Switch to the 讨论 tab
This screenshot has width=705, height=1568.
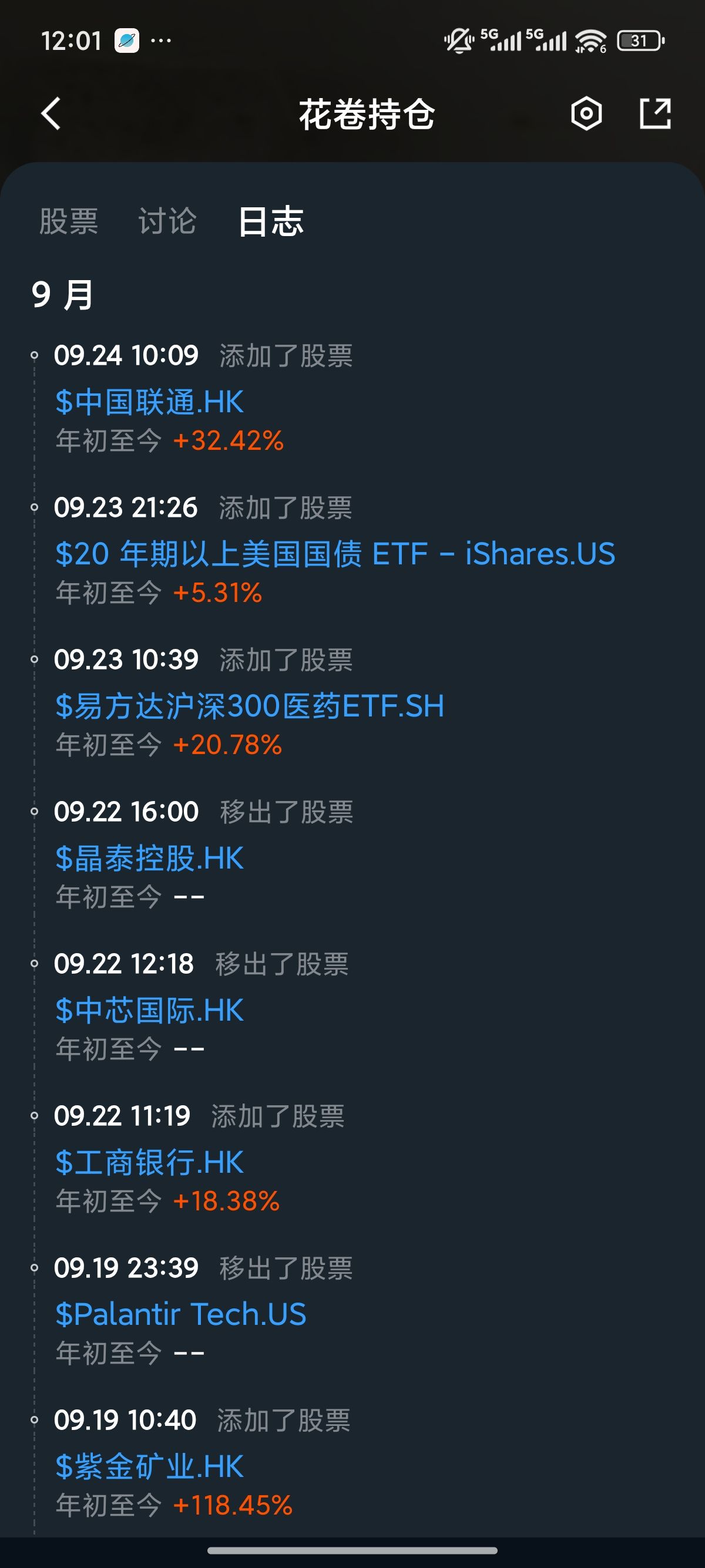coord(167,221)
